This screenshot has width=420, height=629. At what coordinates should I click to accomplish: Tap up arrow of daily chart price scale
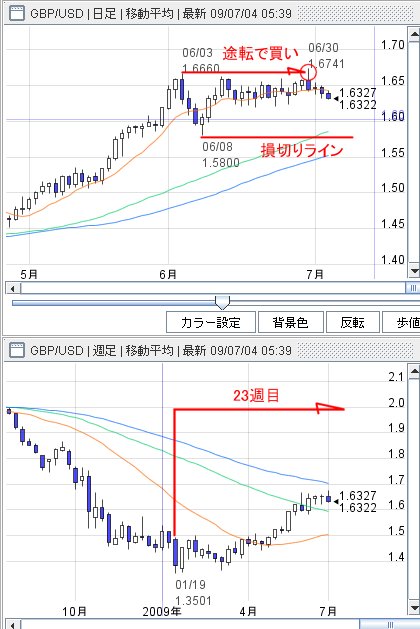coord(414,34)
